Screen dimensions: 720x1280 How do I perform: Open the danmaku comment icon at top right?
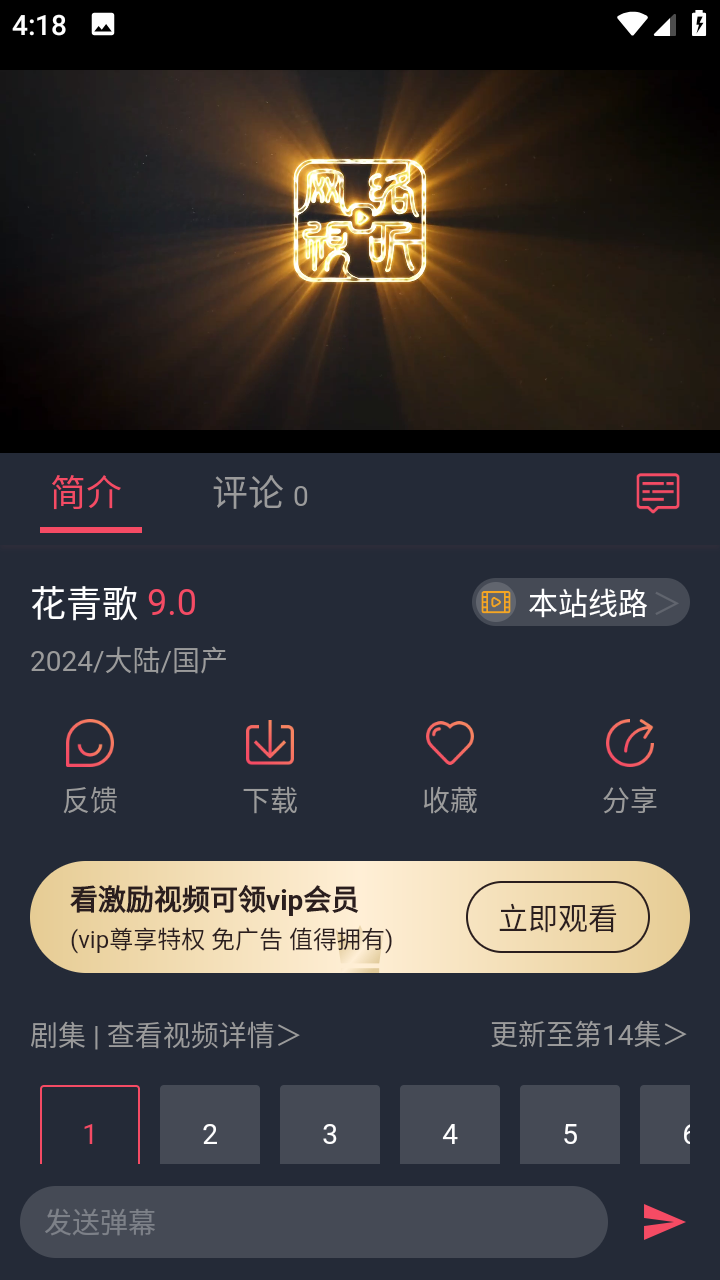coord(657,492)
